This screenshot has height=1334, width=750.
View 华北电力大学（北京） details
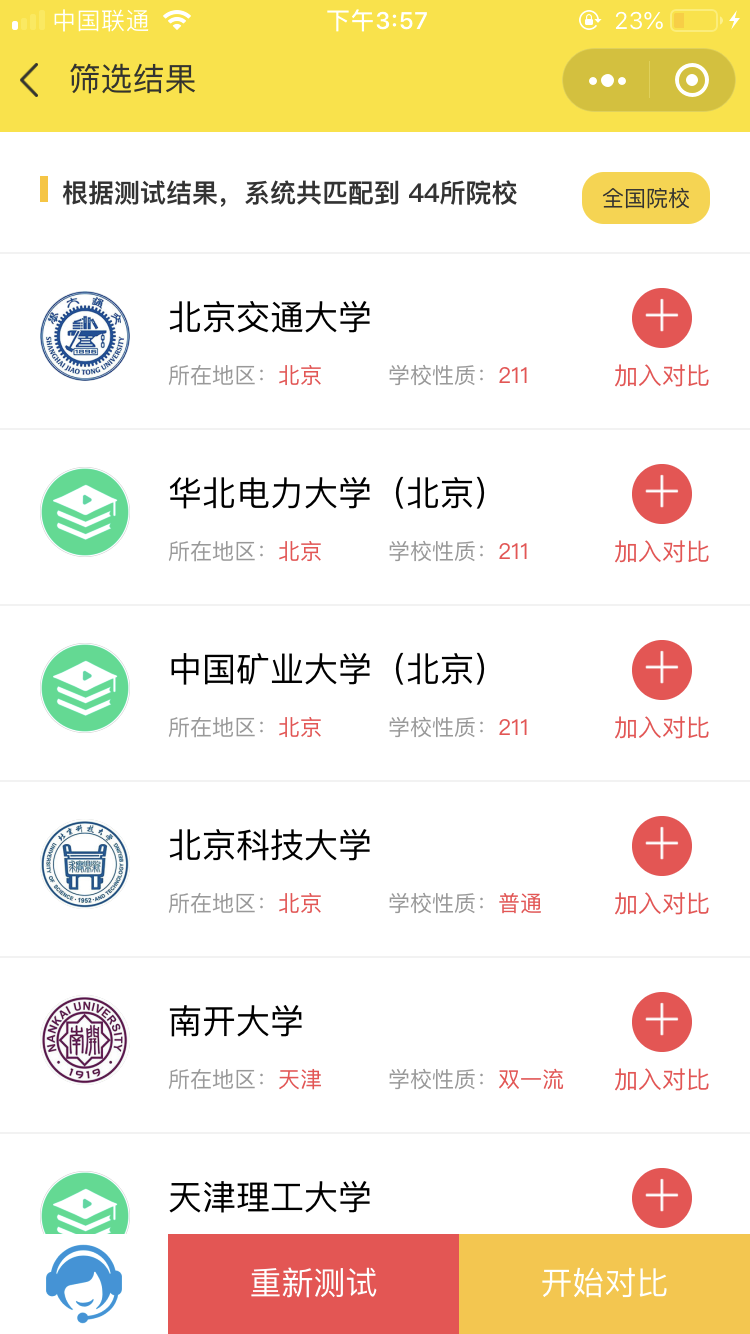pos(330,494)
